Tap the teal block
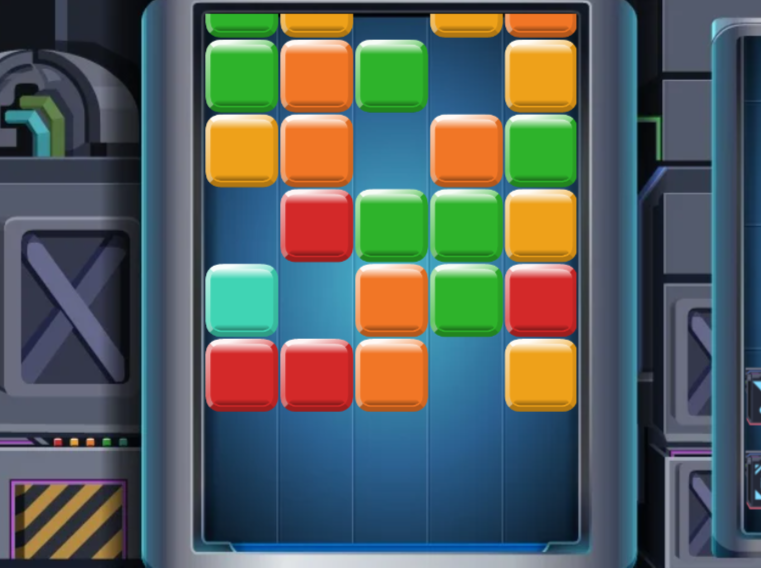This screenshot has width=761, height=568. 241,300
